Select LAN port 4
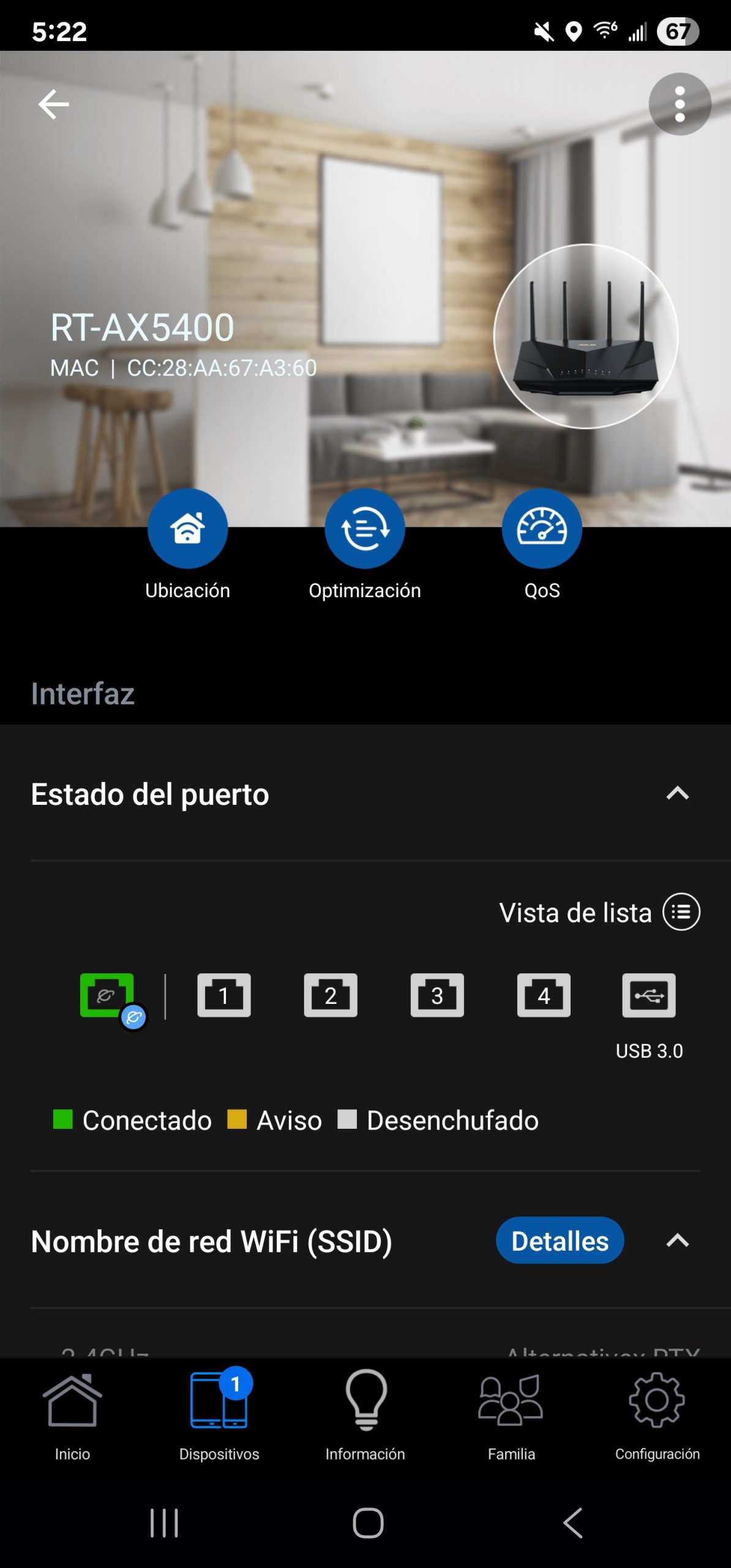The height and width of the screenshot is (1568, 731). pyautogui.click(x=544, y=995)
